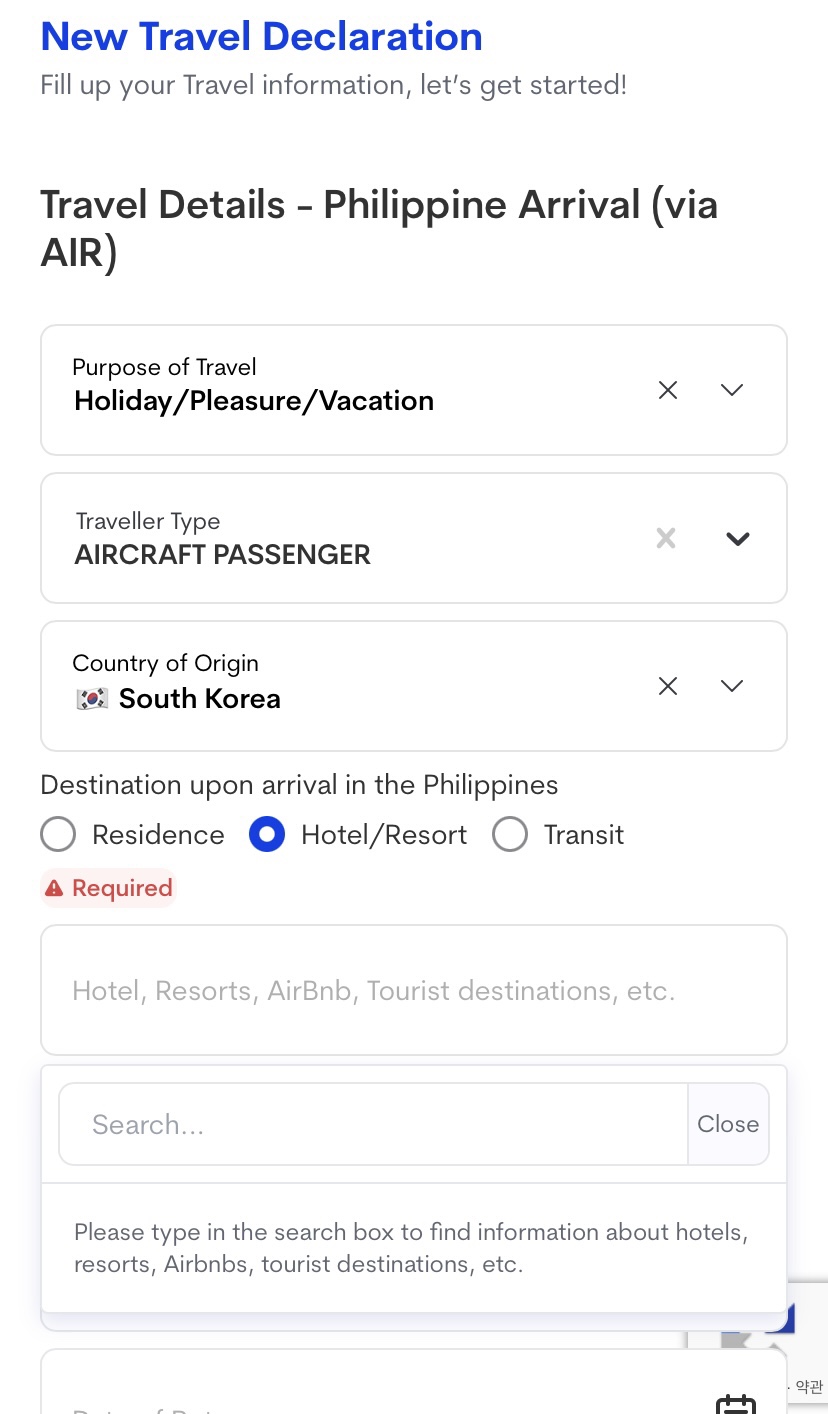Select the Transit destination option
This screenshot has width=828, height=1414.
[510, 834]
